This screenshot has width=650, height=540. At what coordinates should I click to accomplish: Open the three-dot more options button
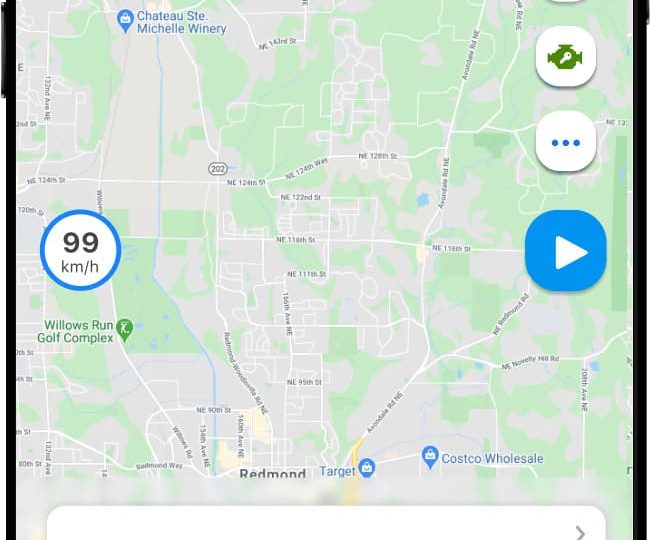[566, 142]
